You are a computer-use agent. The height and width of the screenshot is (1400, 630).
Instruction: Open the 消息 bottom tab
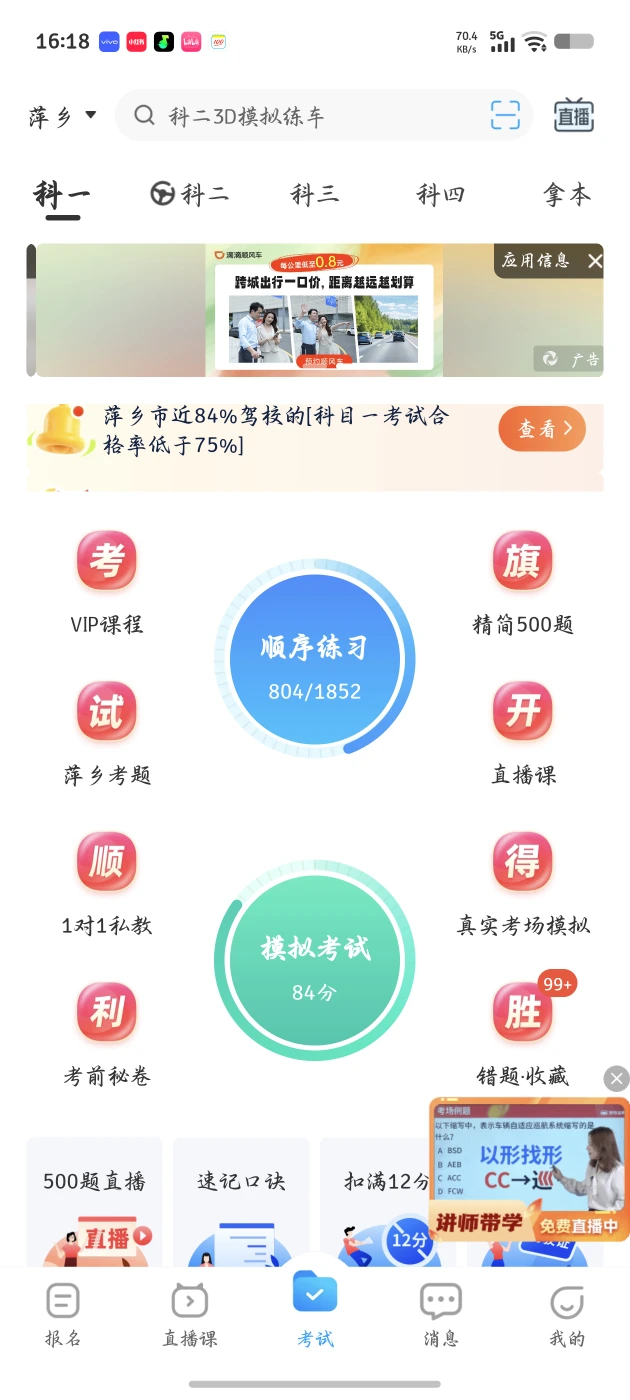pos(441,1315)
